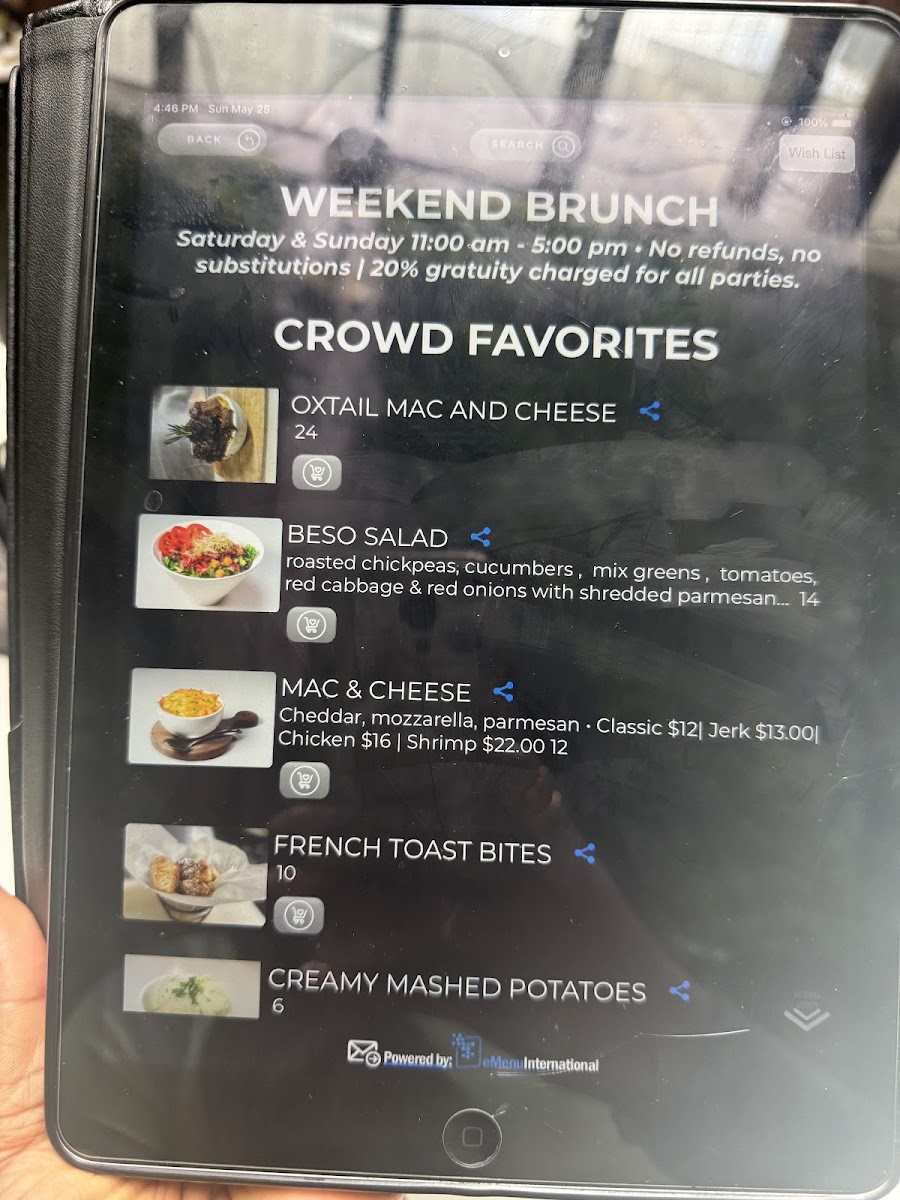900x1200 pixels.
Task: Open the eMenu International link
Action: [x=528, y=1061]
